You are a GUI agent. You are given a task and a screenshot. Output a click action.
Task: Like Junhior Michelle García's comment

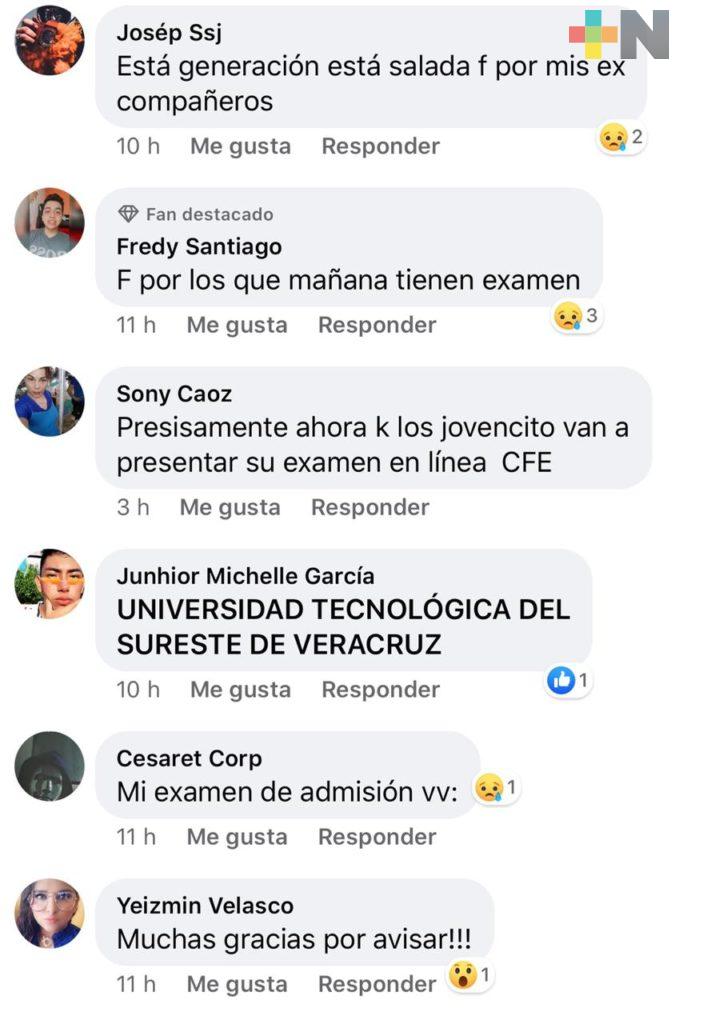coord(240,689)
